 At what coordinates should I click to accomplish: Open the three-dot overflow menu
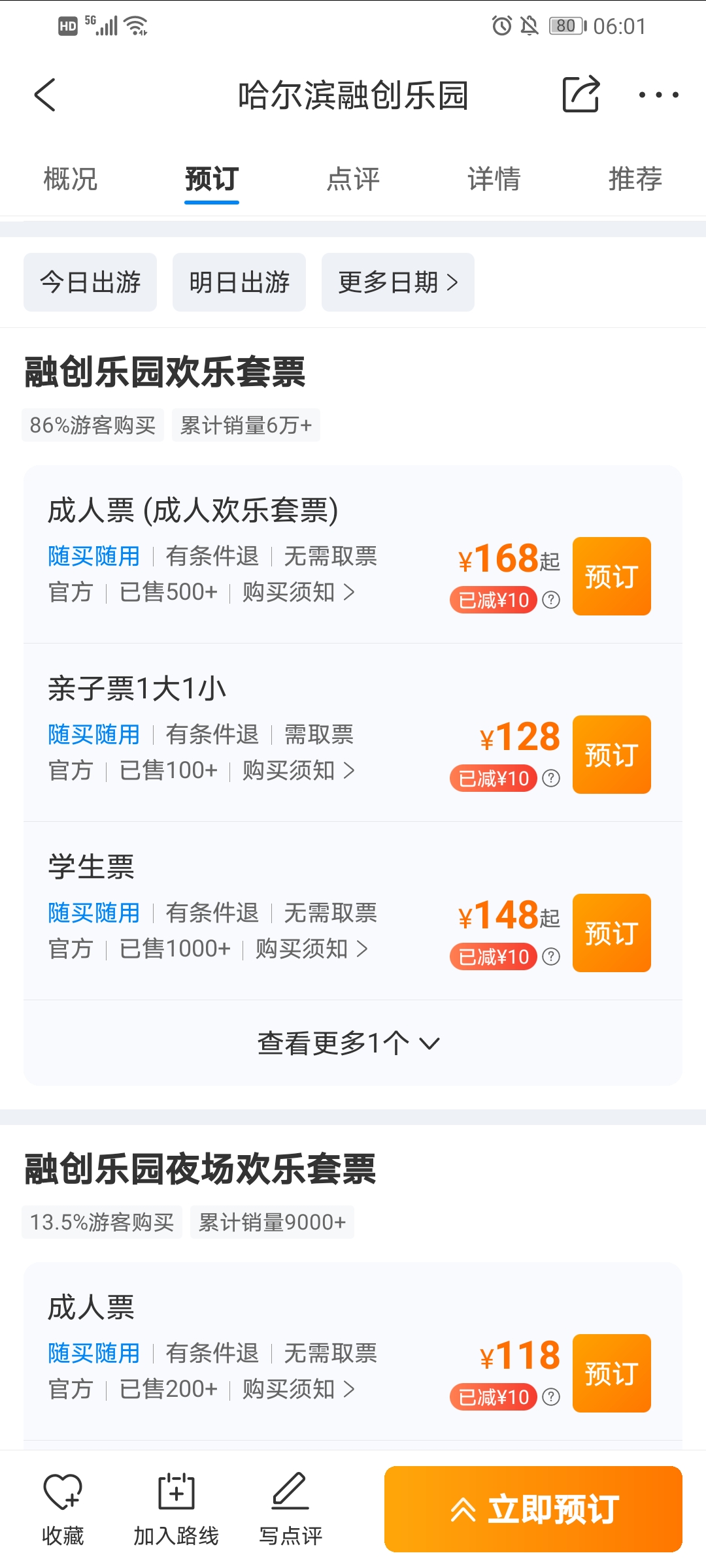tap(659, 95)
